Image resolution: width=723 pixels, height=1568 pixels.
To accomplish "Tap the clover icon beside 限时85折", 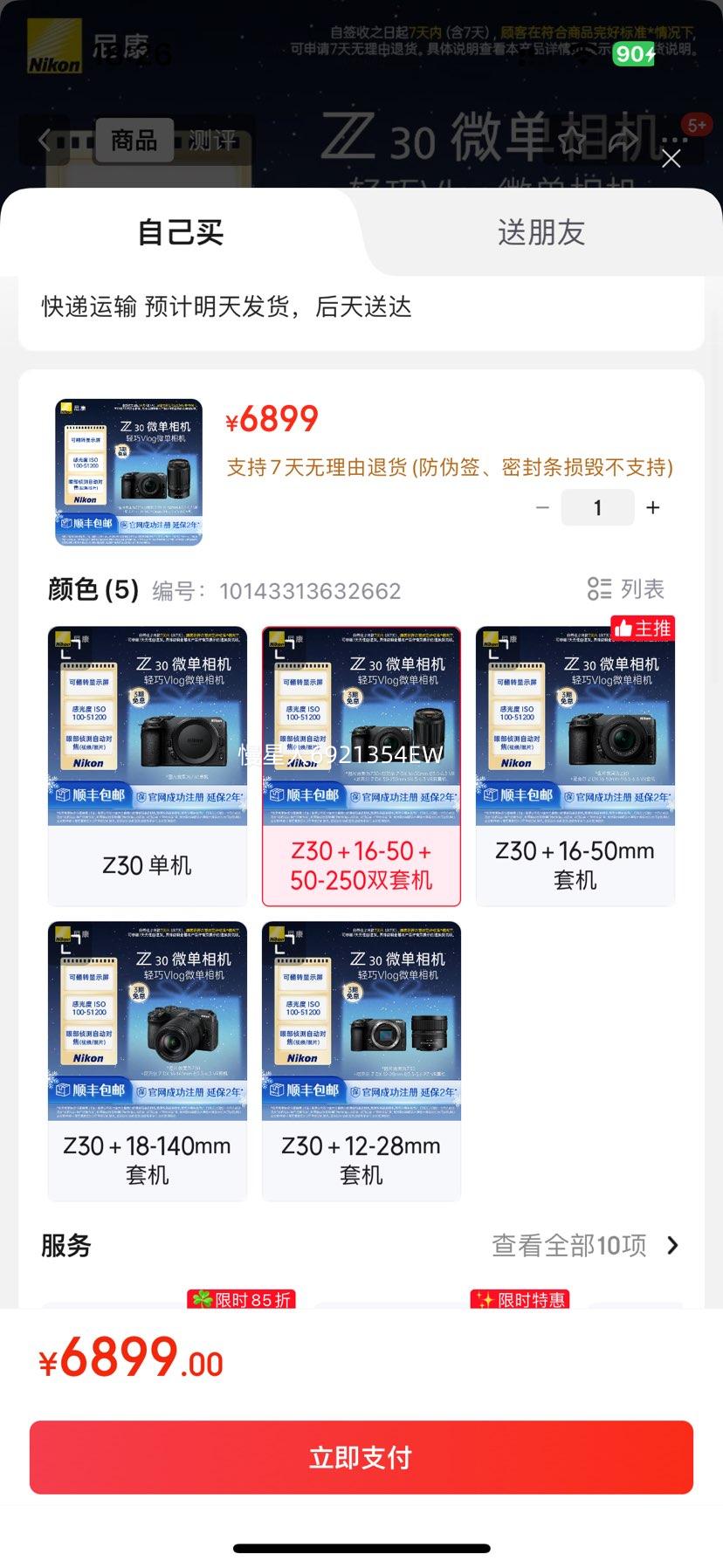I will tap(203, 1301).
